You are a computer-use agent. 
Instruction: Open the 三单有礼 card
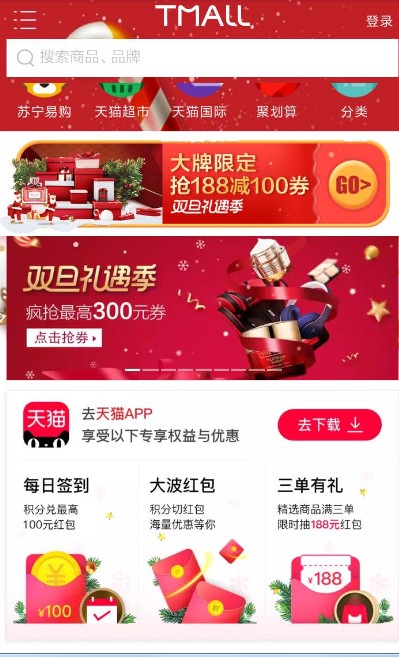[331, 549]
